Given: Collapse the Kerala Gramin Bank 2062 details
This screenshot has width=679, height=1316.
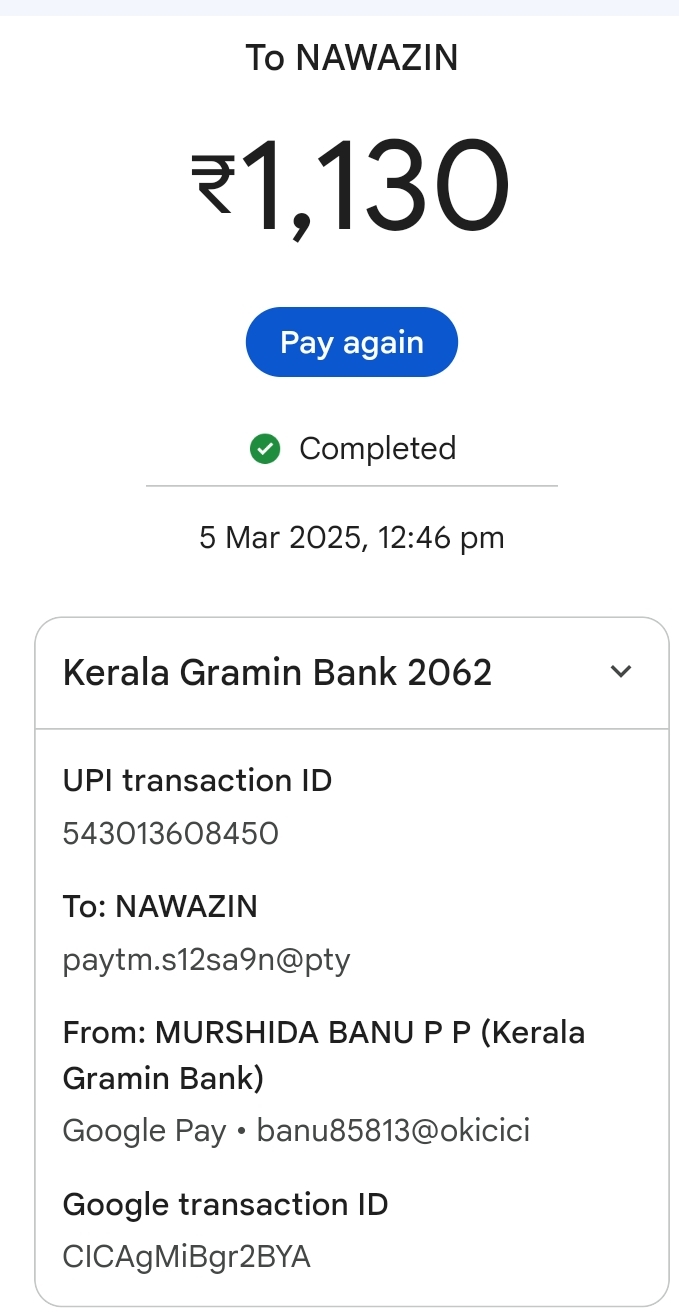Looking at the screenshot, I should (621, 672).
